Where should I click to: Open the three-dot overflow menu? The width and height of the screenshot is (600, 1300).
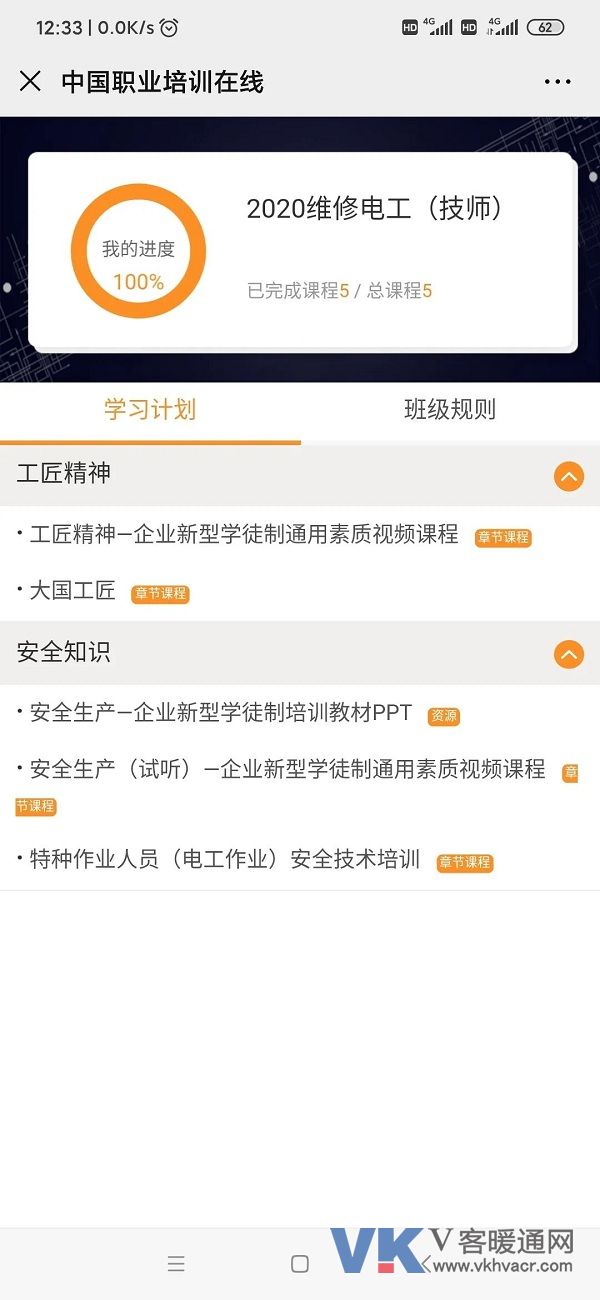[x=557, y=82]
